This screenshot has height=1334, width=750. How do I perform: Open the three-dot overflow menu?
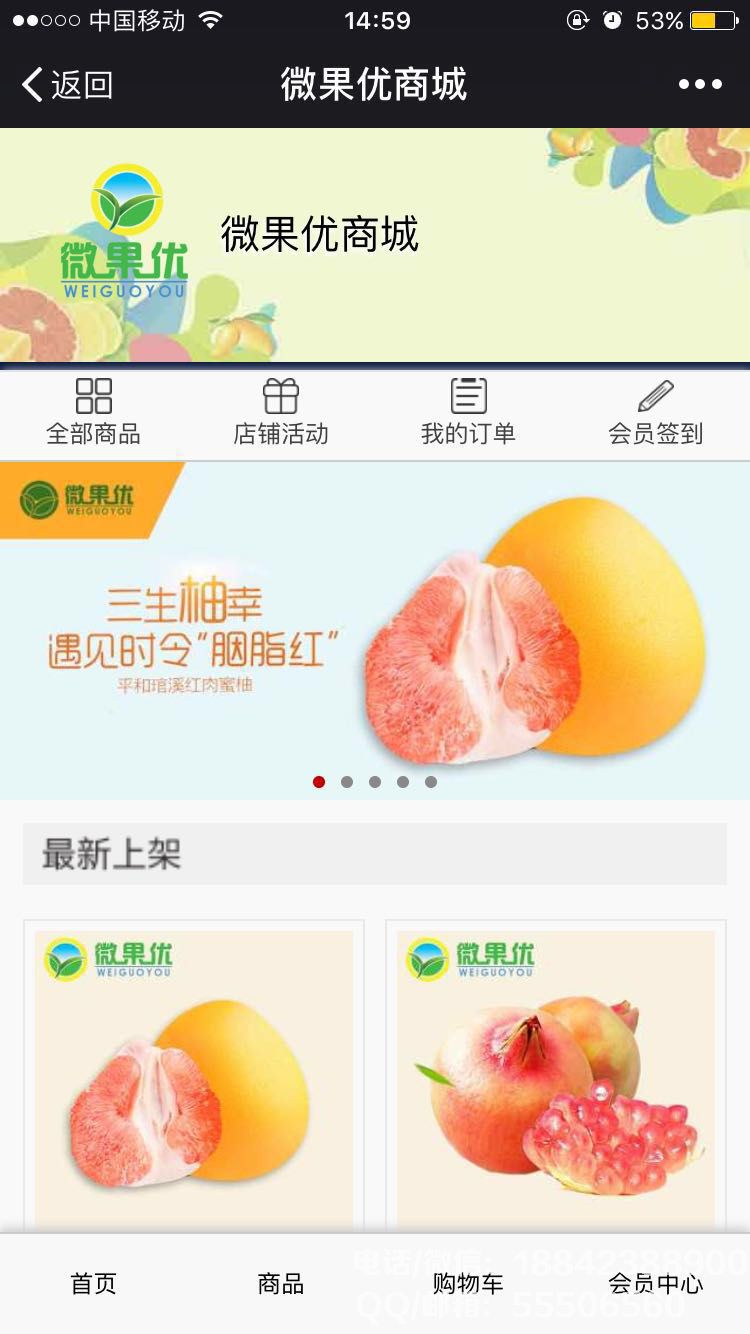[x=700, y=85]
